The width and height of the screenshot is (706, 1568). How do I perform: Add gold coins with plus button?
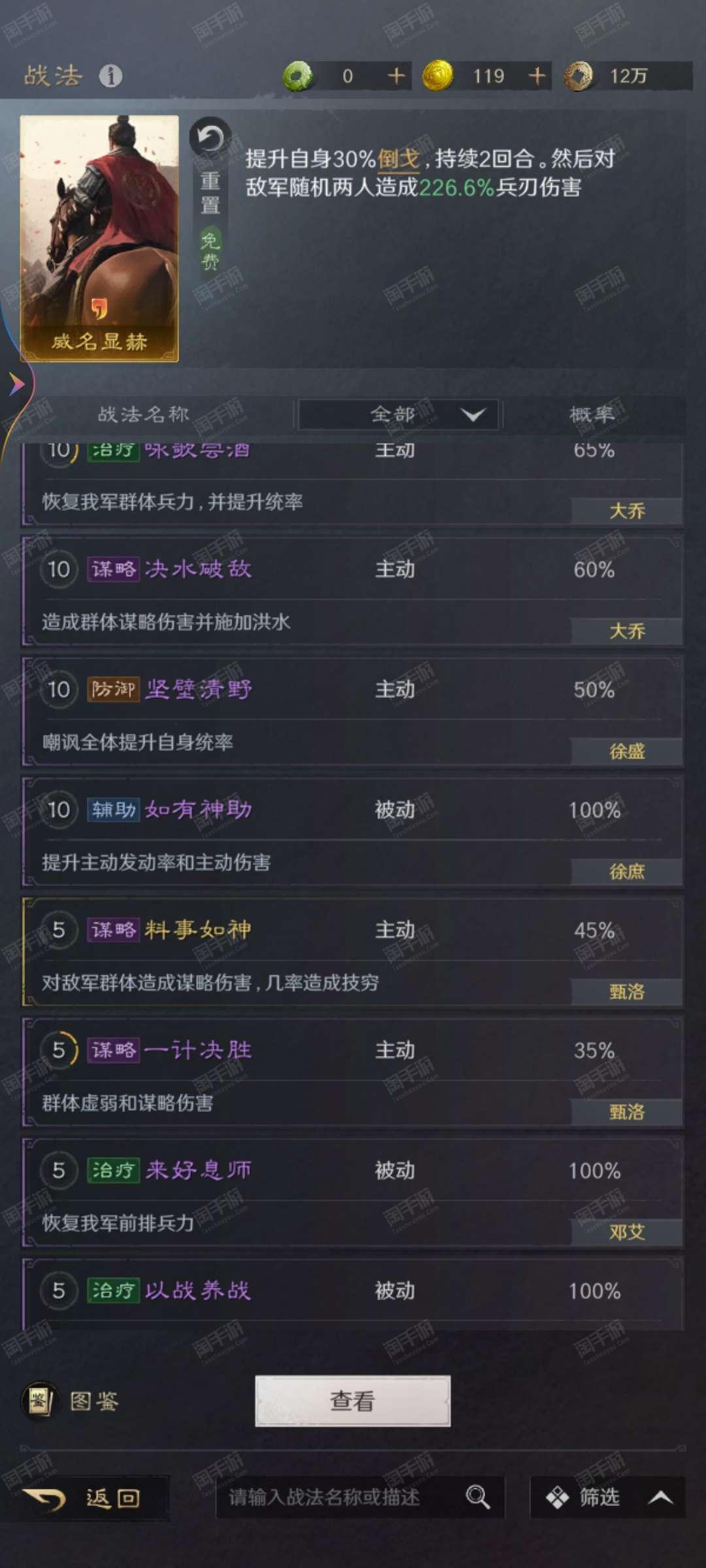pyautogui.click(x=537, y=76)
